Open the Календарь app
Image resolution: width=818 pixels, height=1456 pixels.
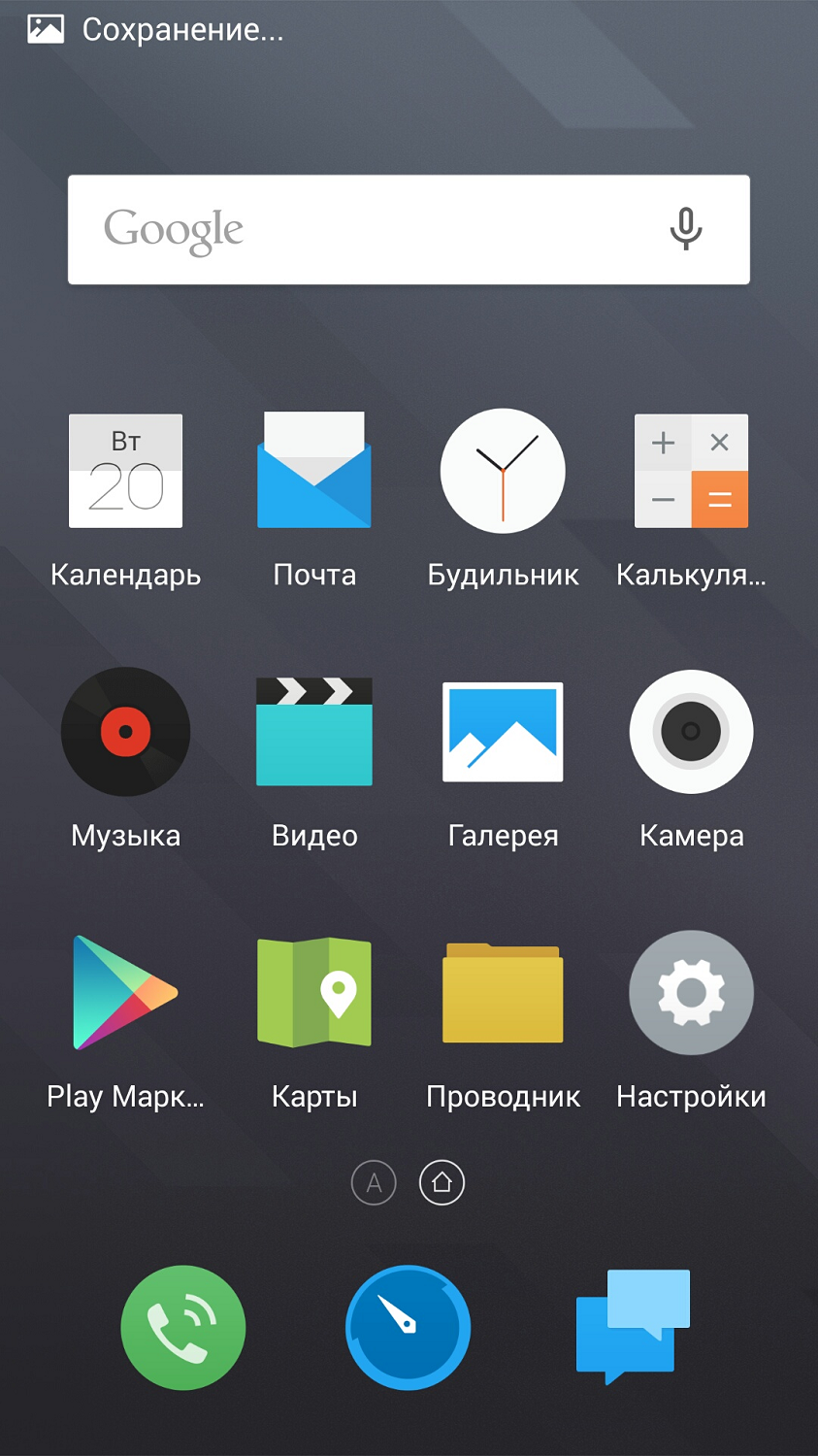pos(125,472)
